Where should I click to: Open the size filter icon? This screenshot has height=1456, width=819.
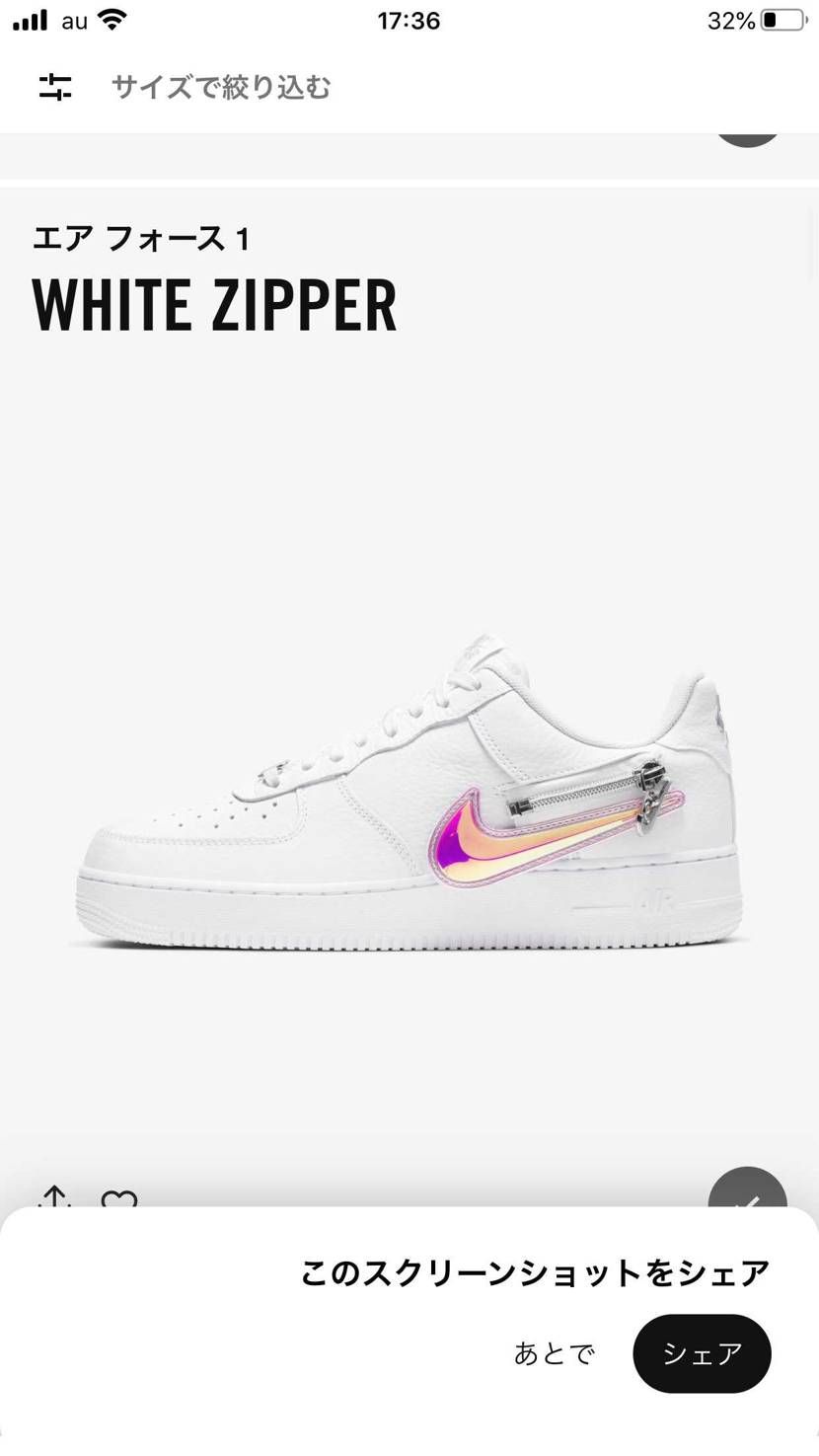pos(55,87)
